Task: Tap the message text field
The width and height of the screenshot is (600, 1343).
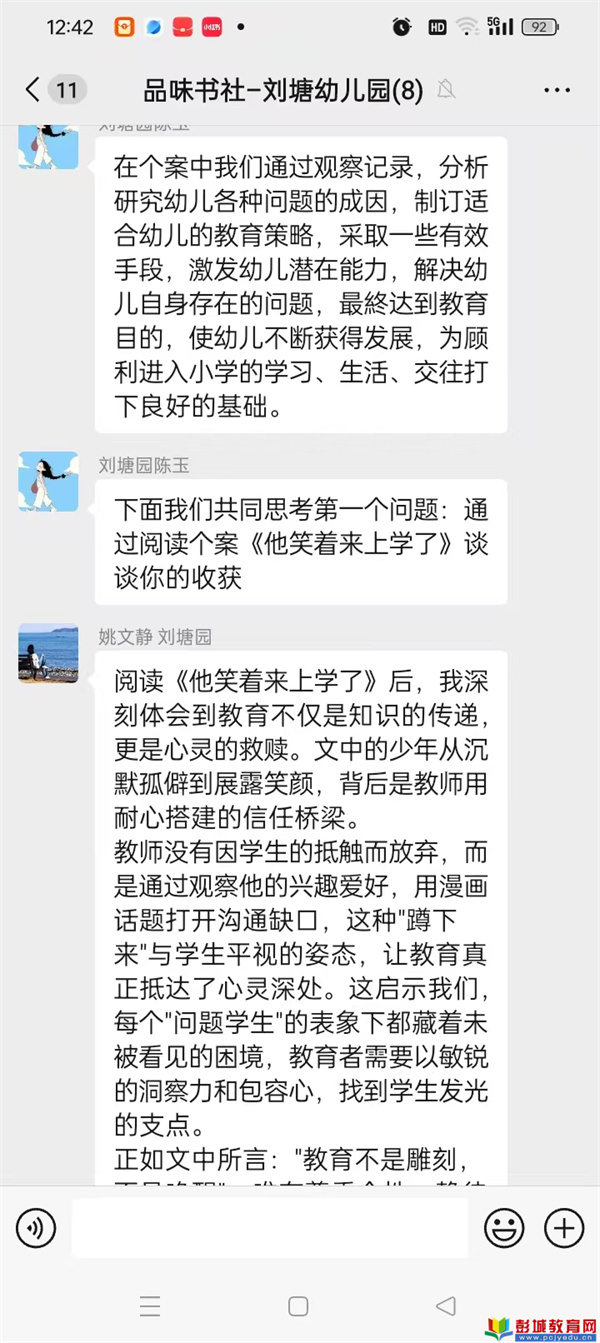Action: [x=270, y=1228]
